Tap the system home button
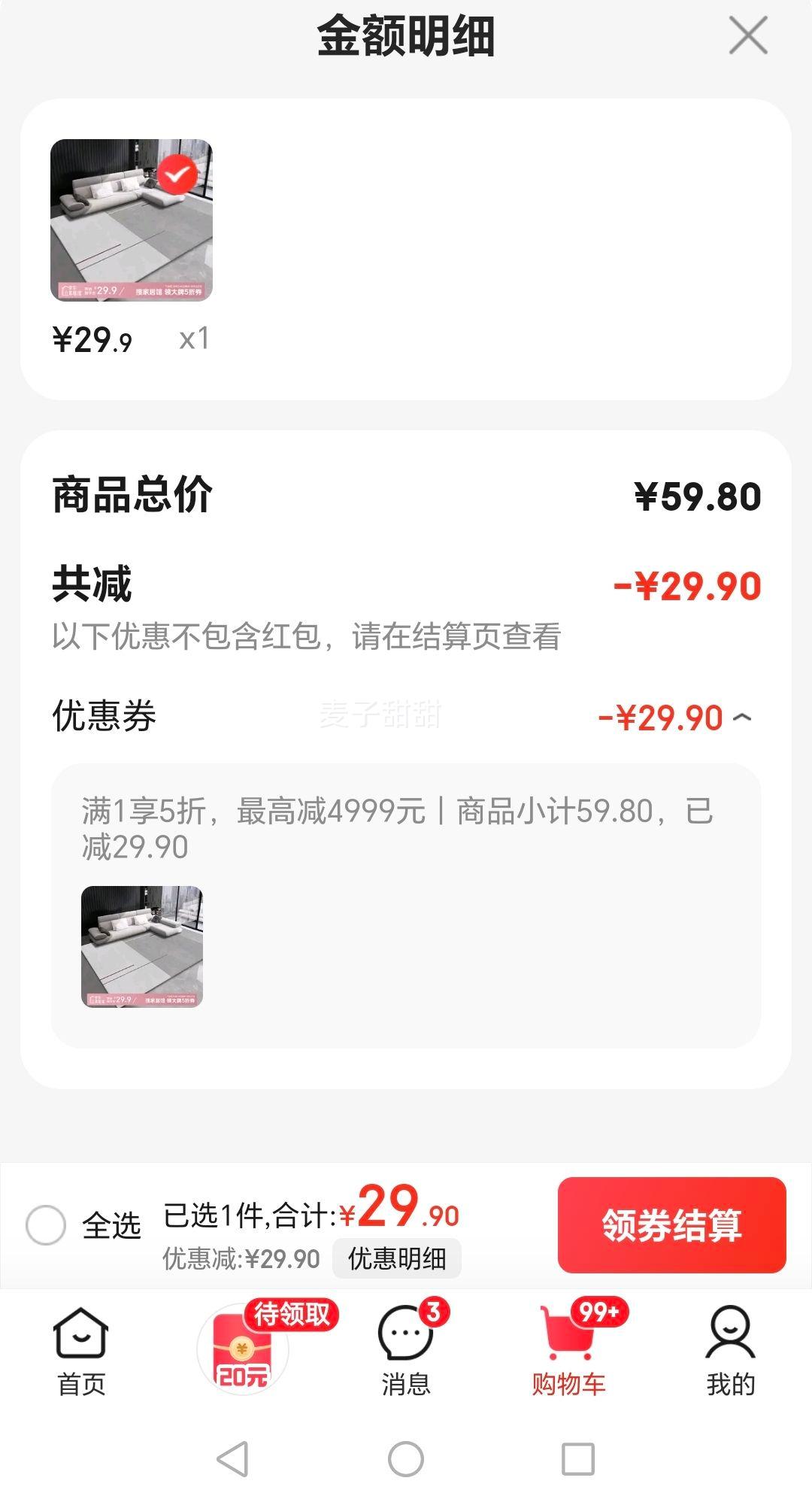Screen dimensions: 812x1502 click(x=406, y=1459)
